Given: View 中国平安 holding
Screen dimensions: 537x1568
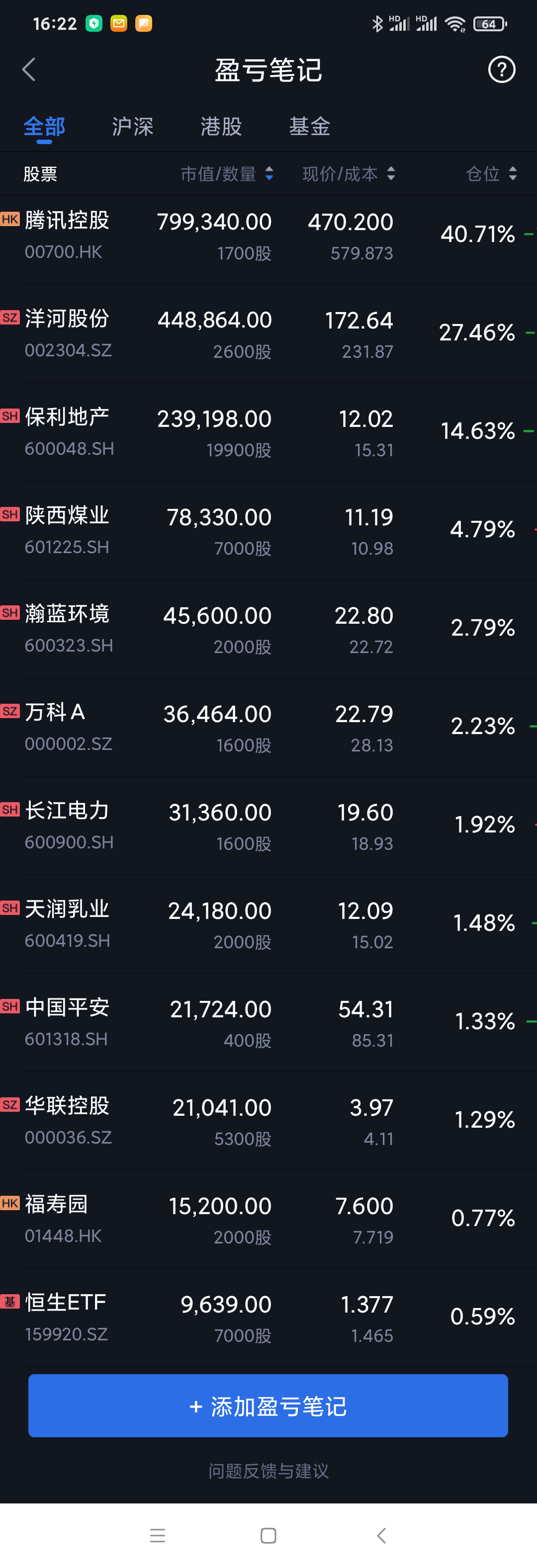Looking at the screenshot, I should pos(268,1023).
